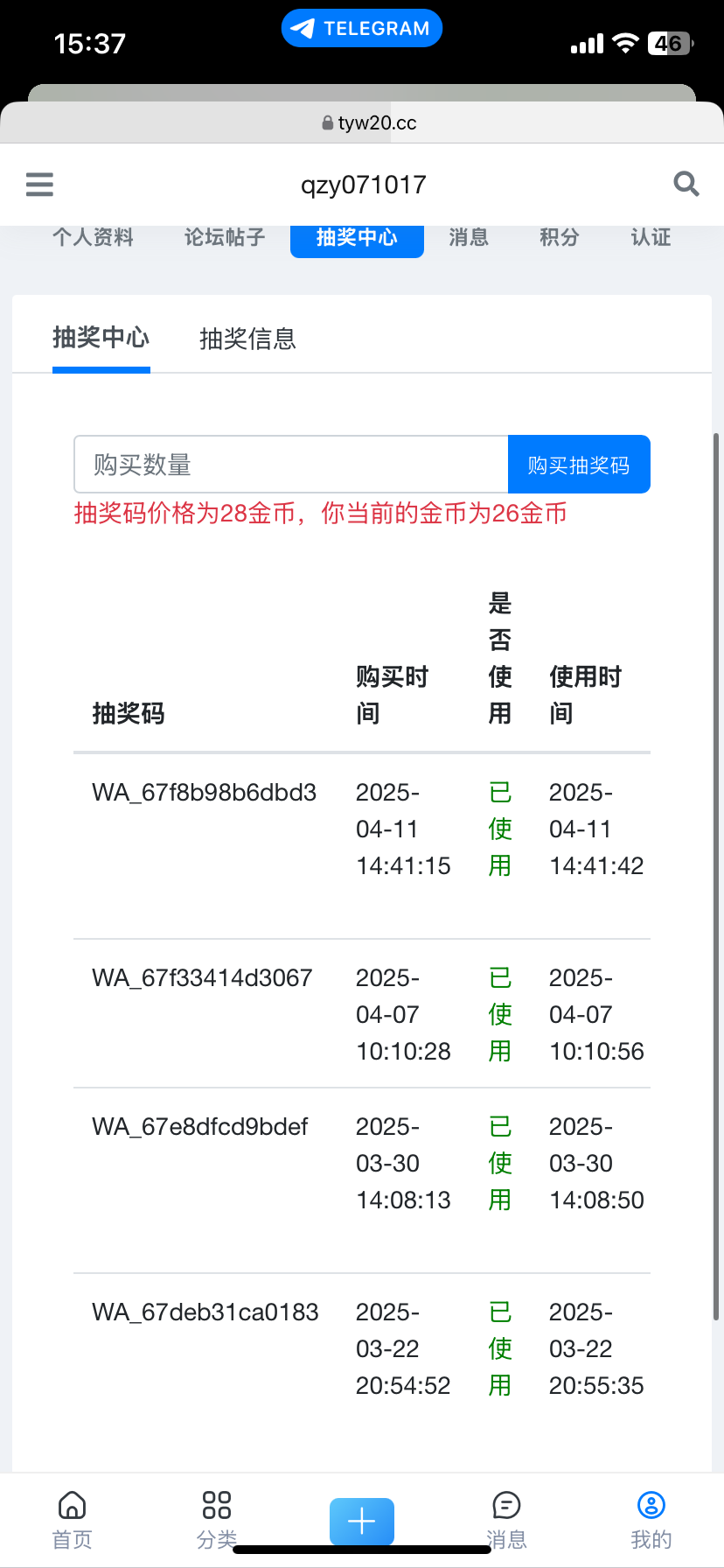Open 我的 in bottom navigation

point(651,1519)
